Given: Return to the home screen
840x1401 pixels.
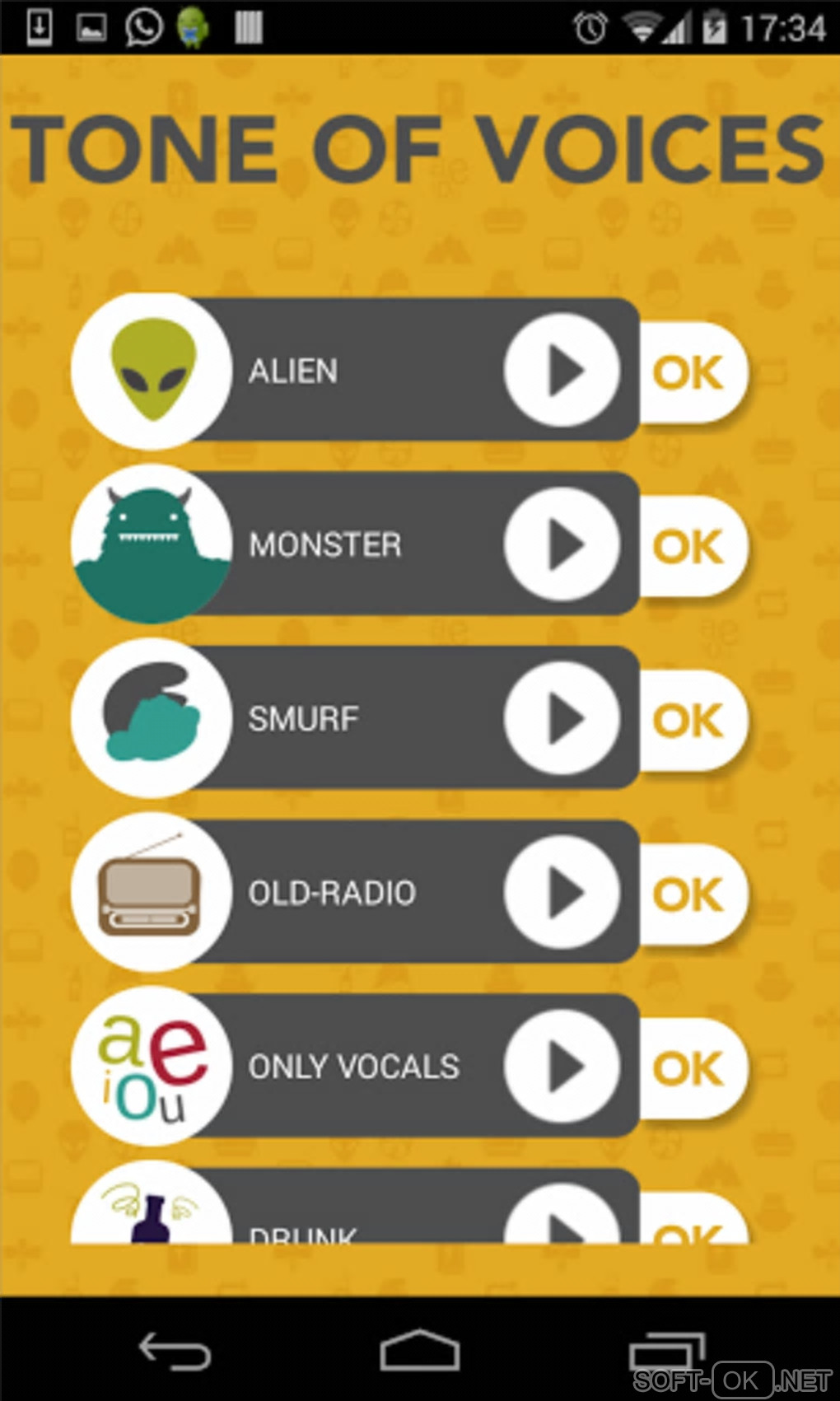Looking at the screenshot, I should pyautogui.click(x=419, y=1351).
